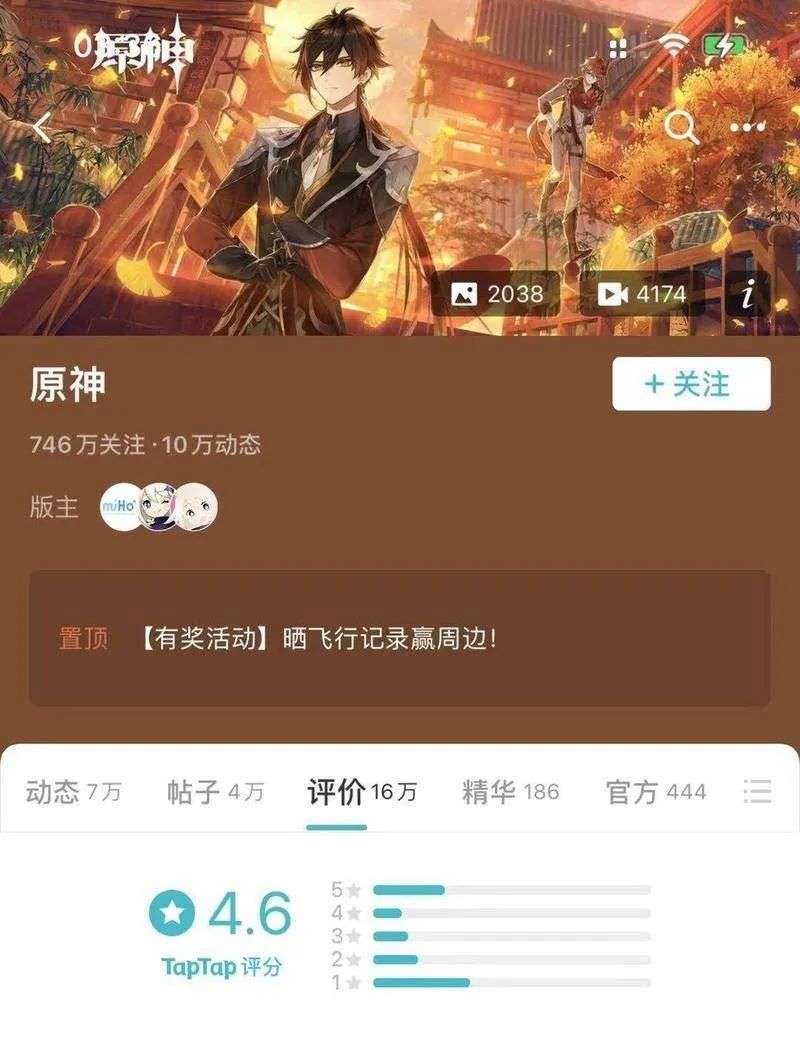Show game info via the i icon

[x=747, y=293]
